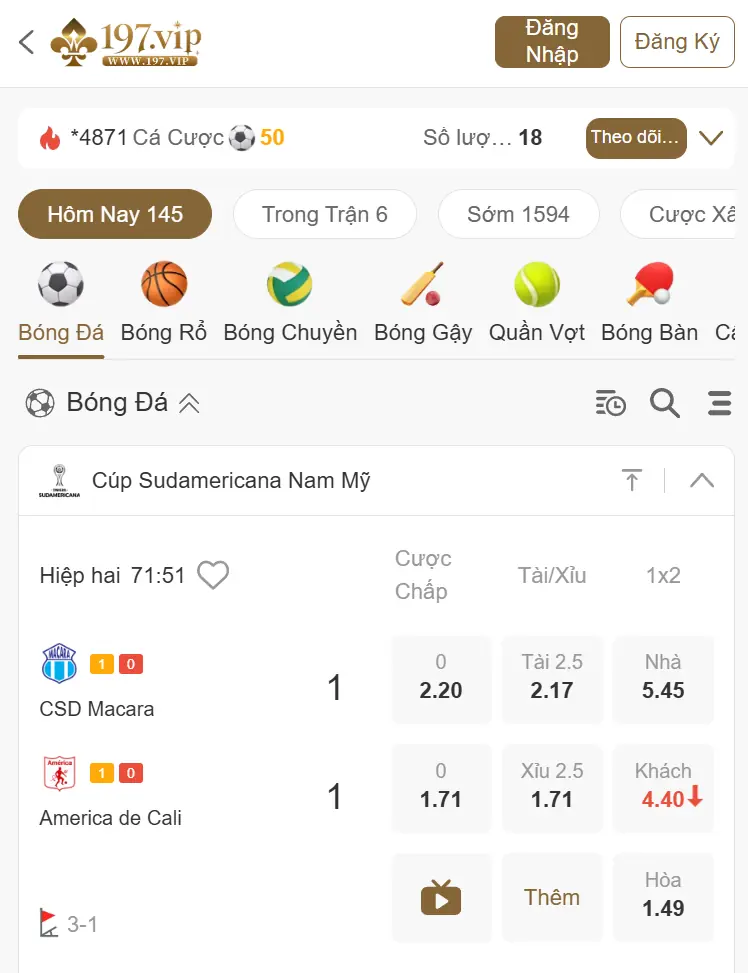Select the Tài 2.5 odds of 2.17
Screen dimensions: 748x973
(552, 679)
